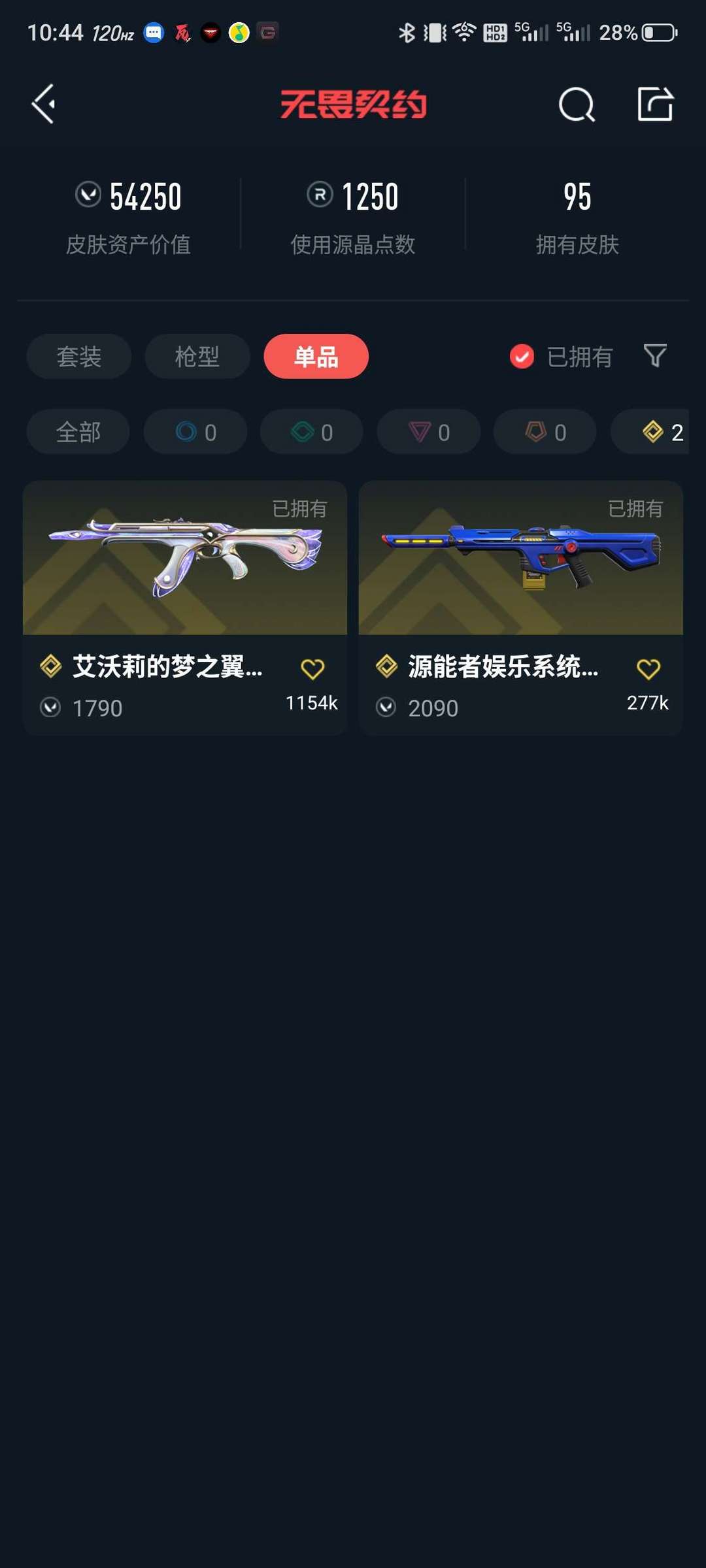Select the 单品 tab
The image size is (706, 1568).
pos(316,357)
